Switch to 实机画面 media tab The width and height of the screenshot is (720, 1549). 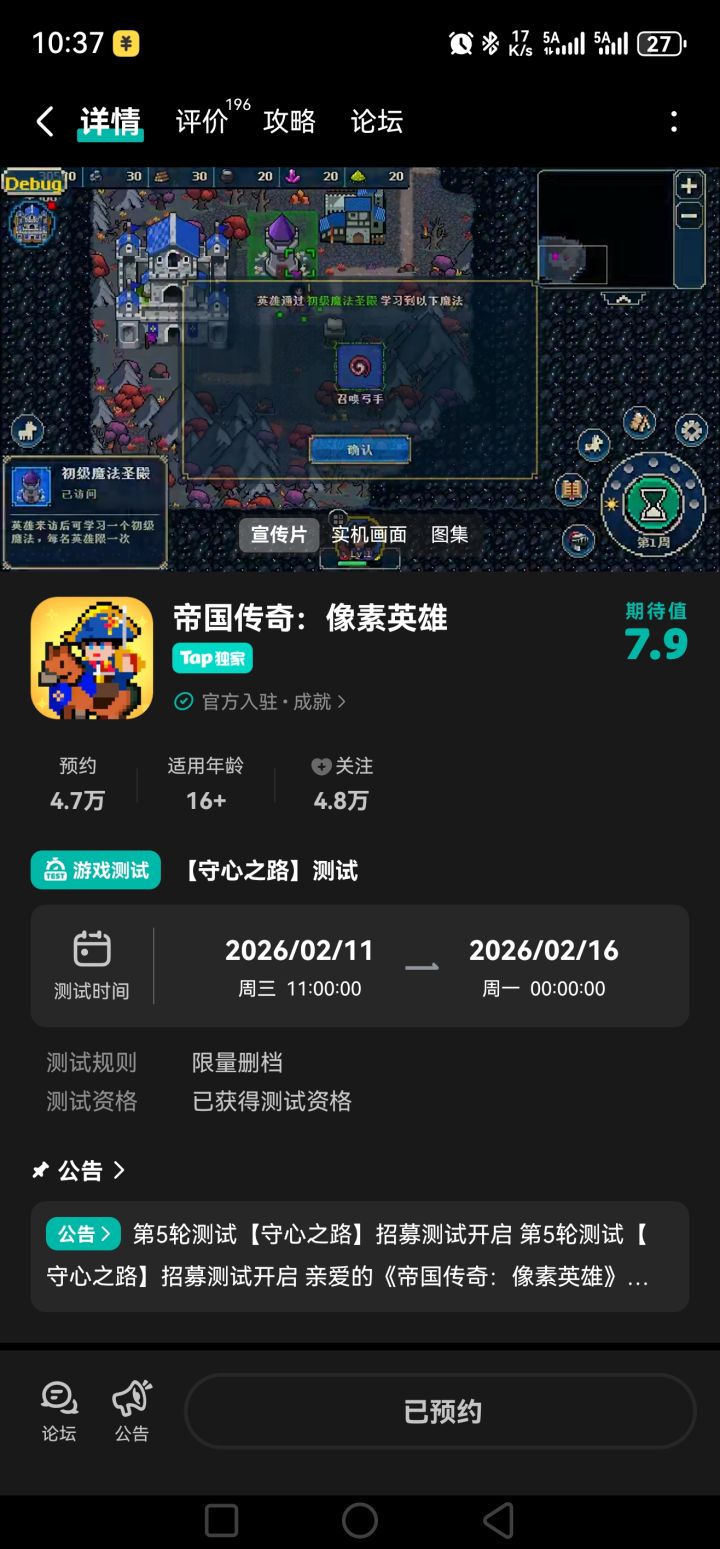click(370, 535)
